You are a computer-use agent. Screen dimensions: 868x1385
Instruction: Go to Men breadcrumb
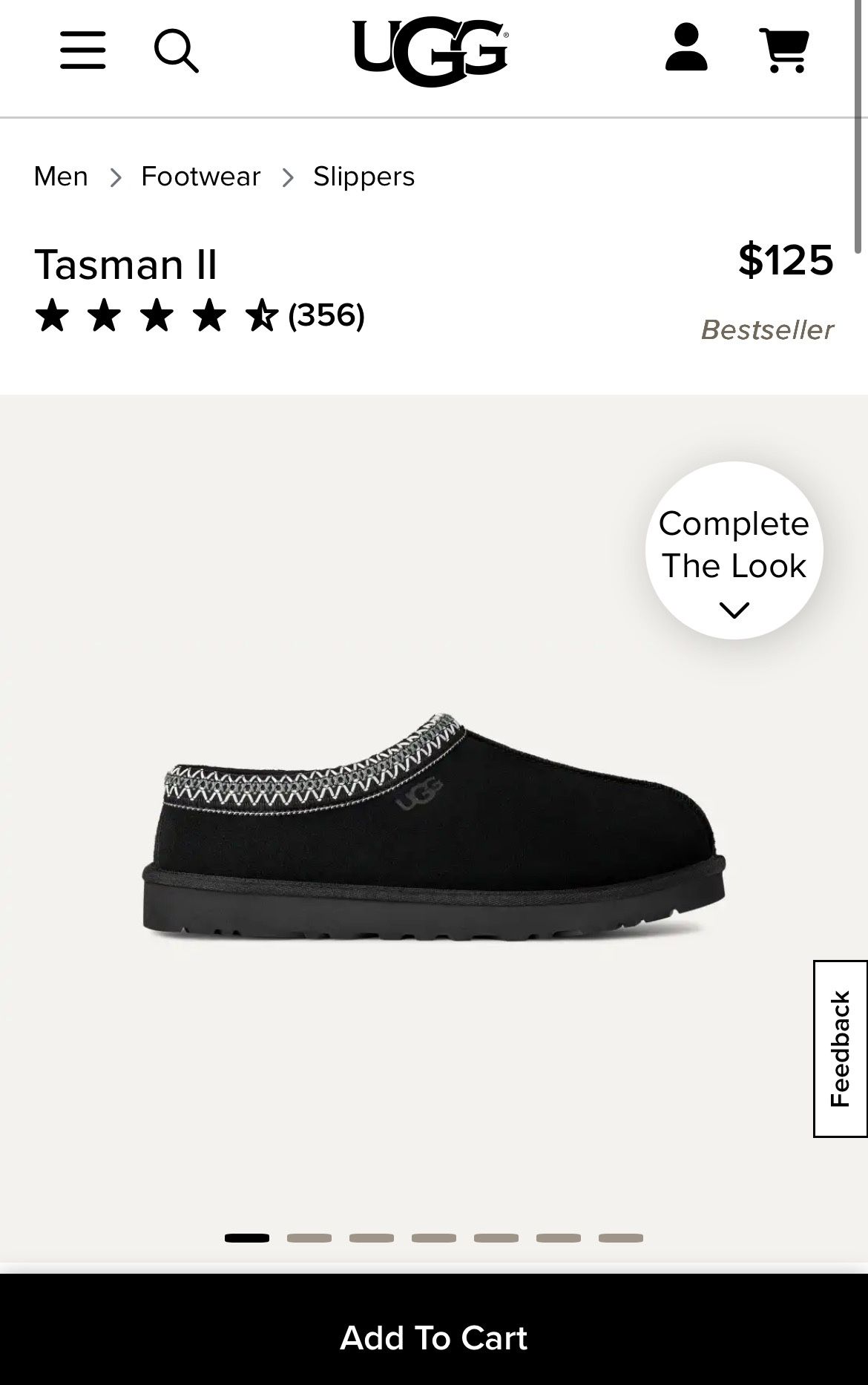coord(61,177)
